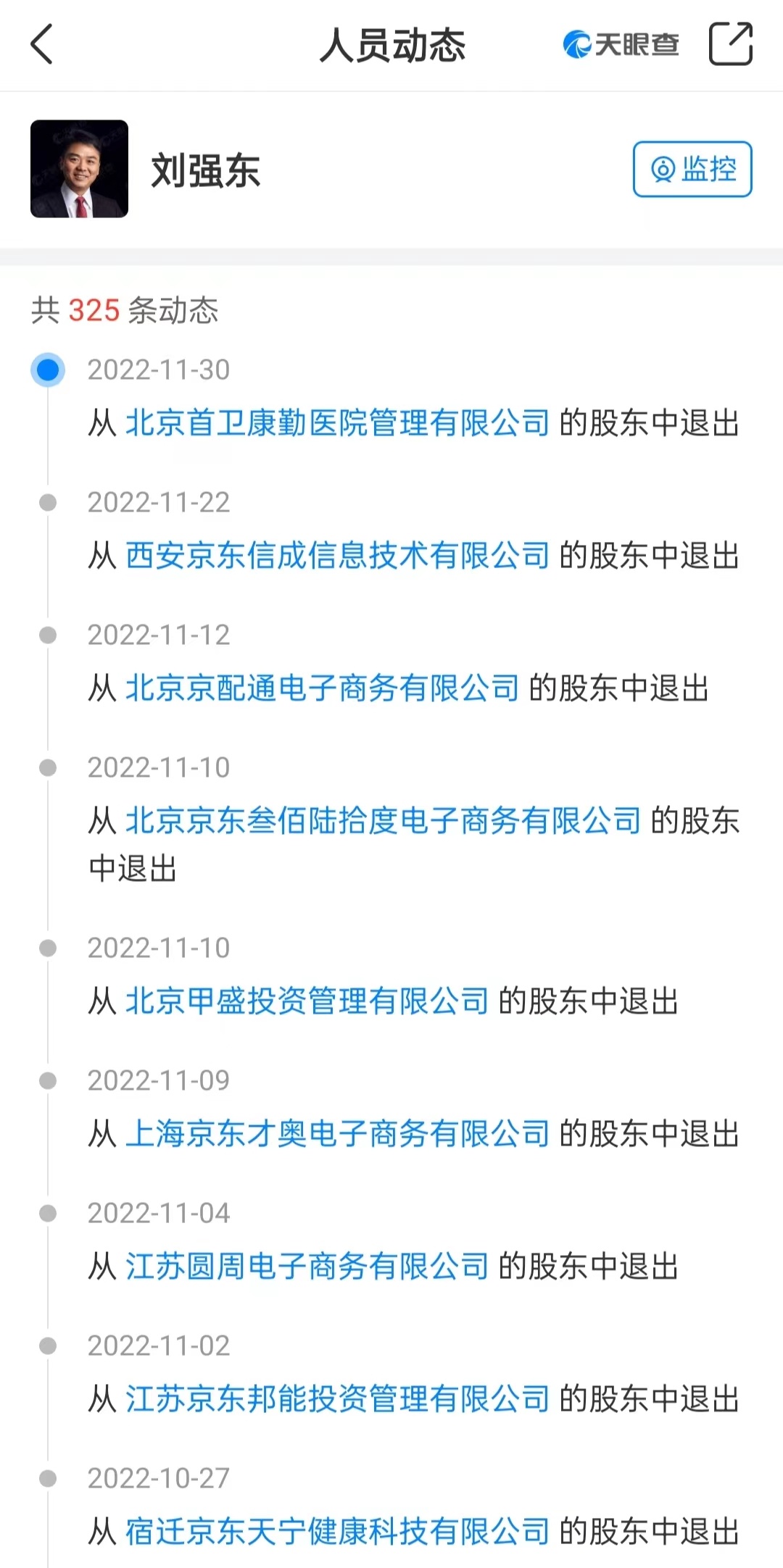View 北京京配通电子商务有限公司 company page
The image size is (783, 1568).
(323, 688)
